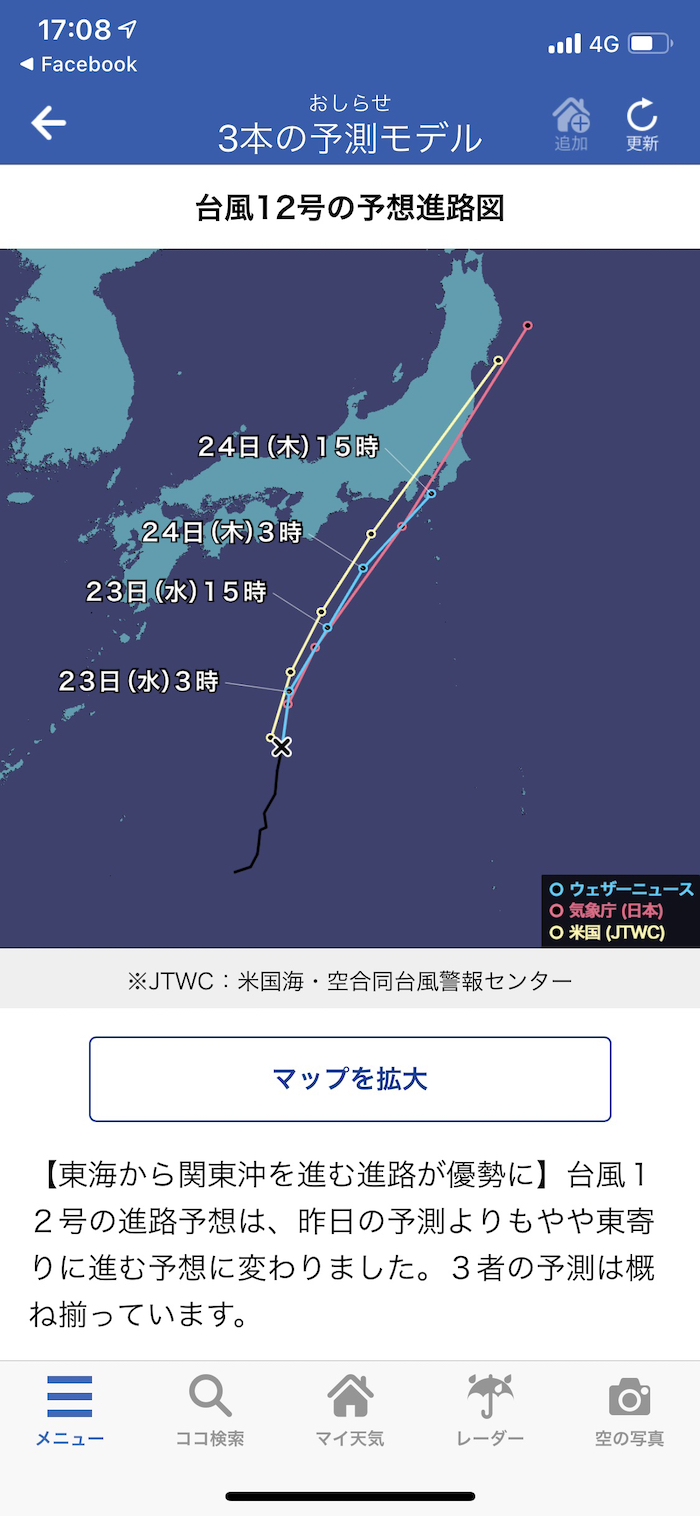Image resolution: width=700 pixels, height=1516 pixels.
Task: Go back with the top-left arrow
Action: (x=48, y=123)
